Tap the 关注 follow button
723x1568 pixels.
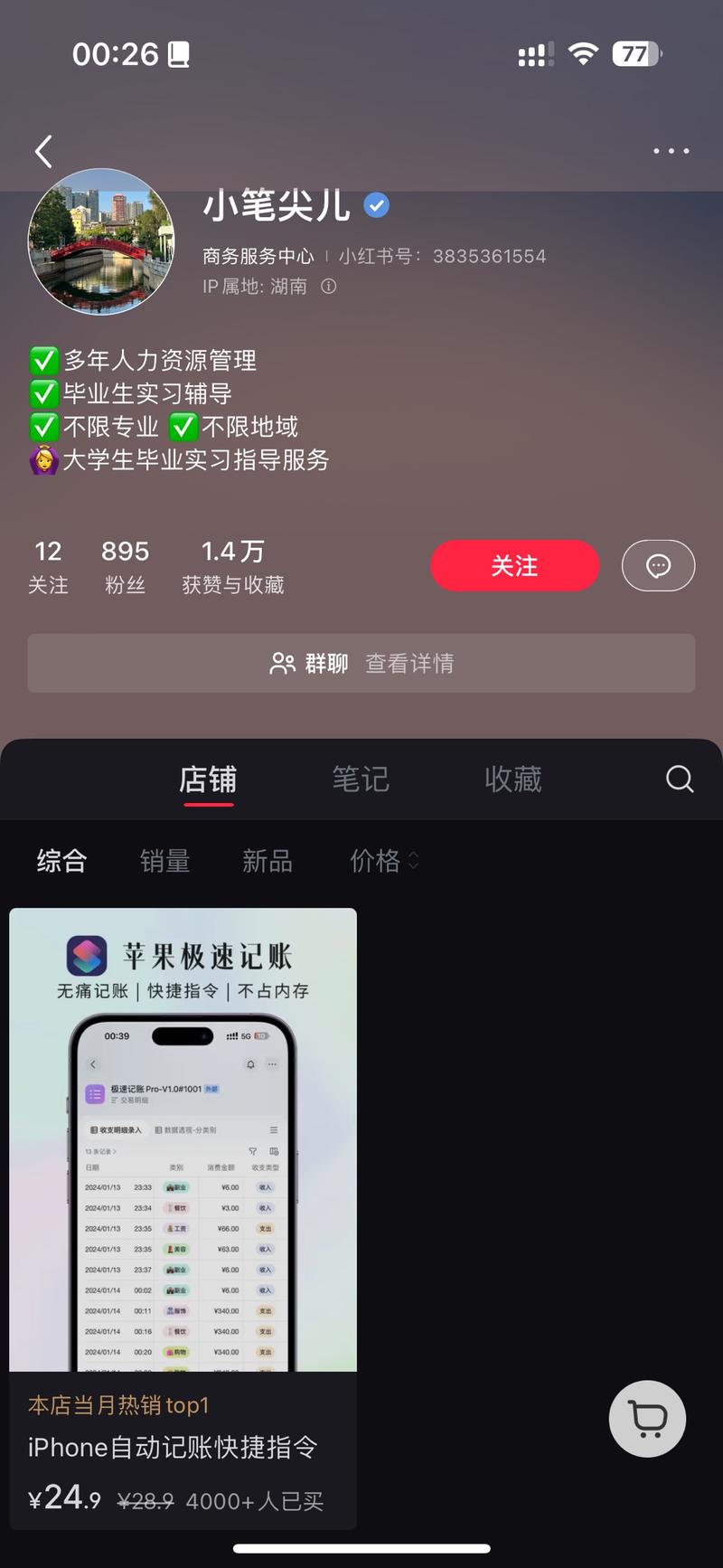(x=514, y=565)
